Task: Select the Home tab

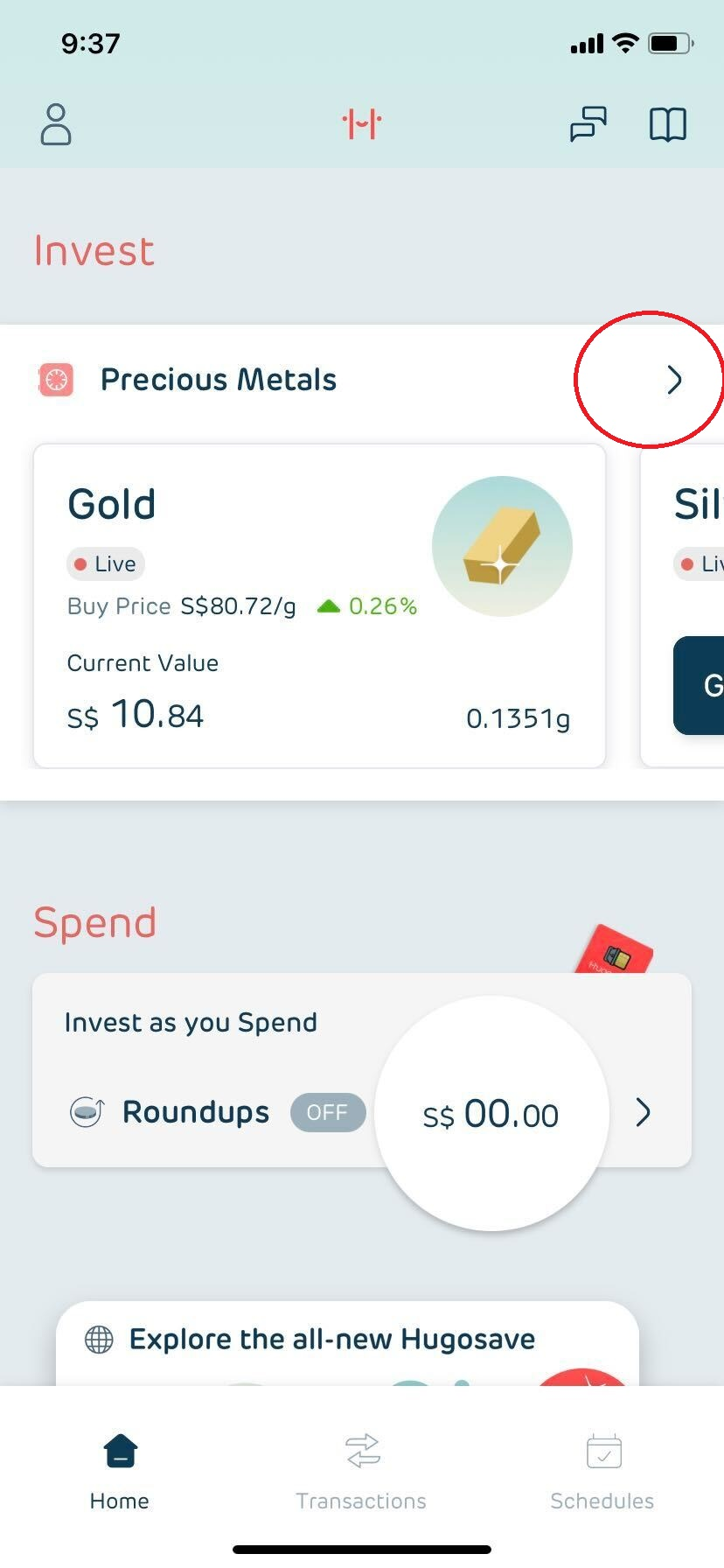Action: (x=120, y=1472)
